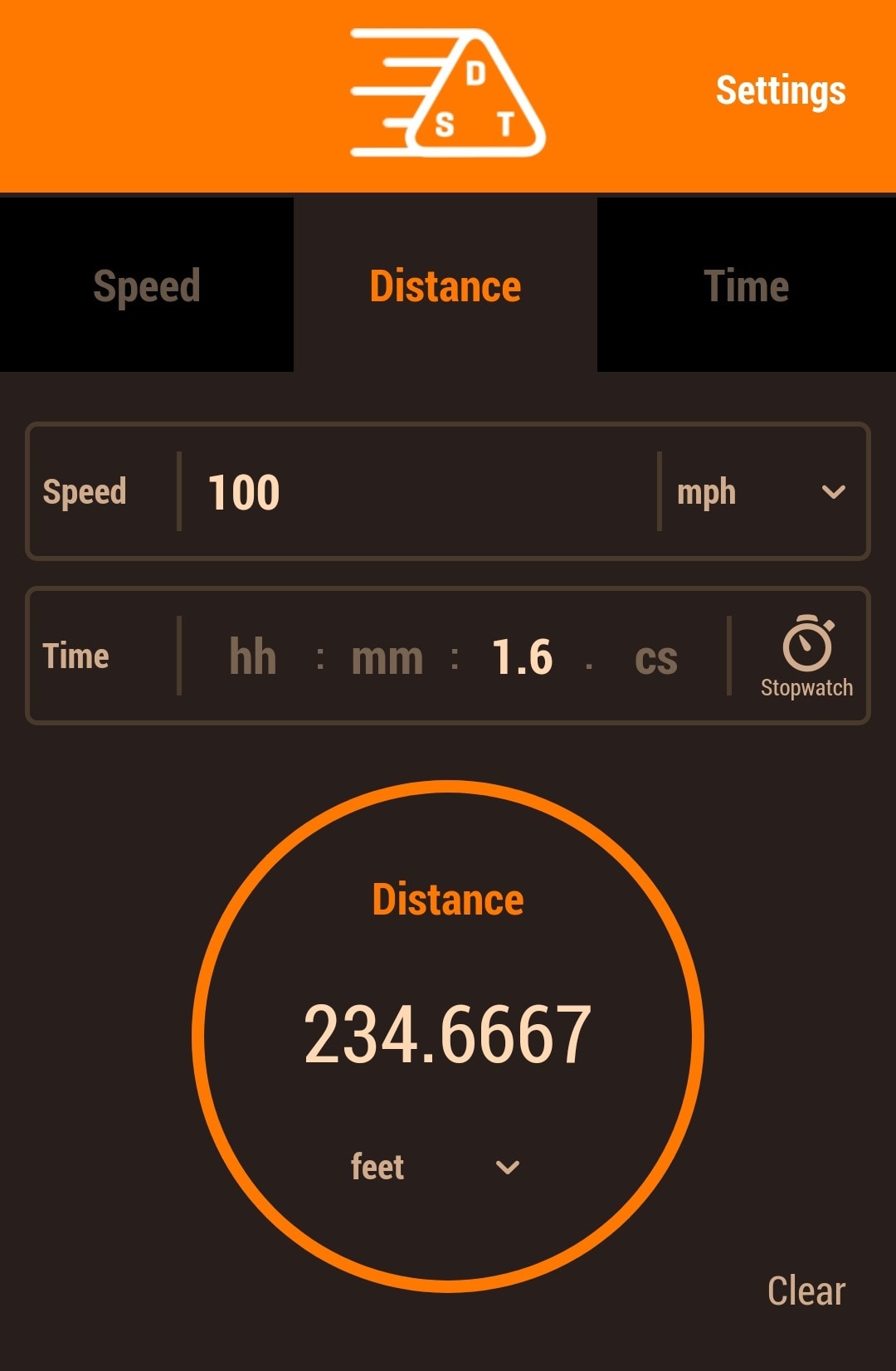The width and height of the screenshot is (896, 1371).
Task: Tap the hh hours field
Action: (x=252, y=657)
